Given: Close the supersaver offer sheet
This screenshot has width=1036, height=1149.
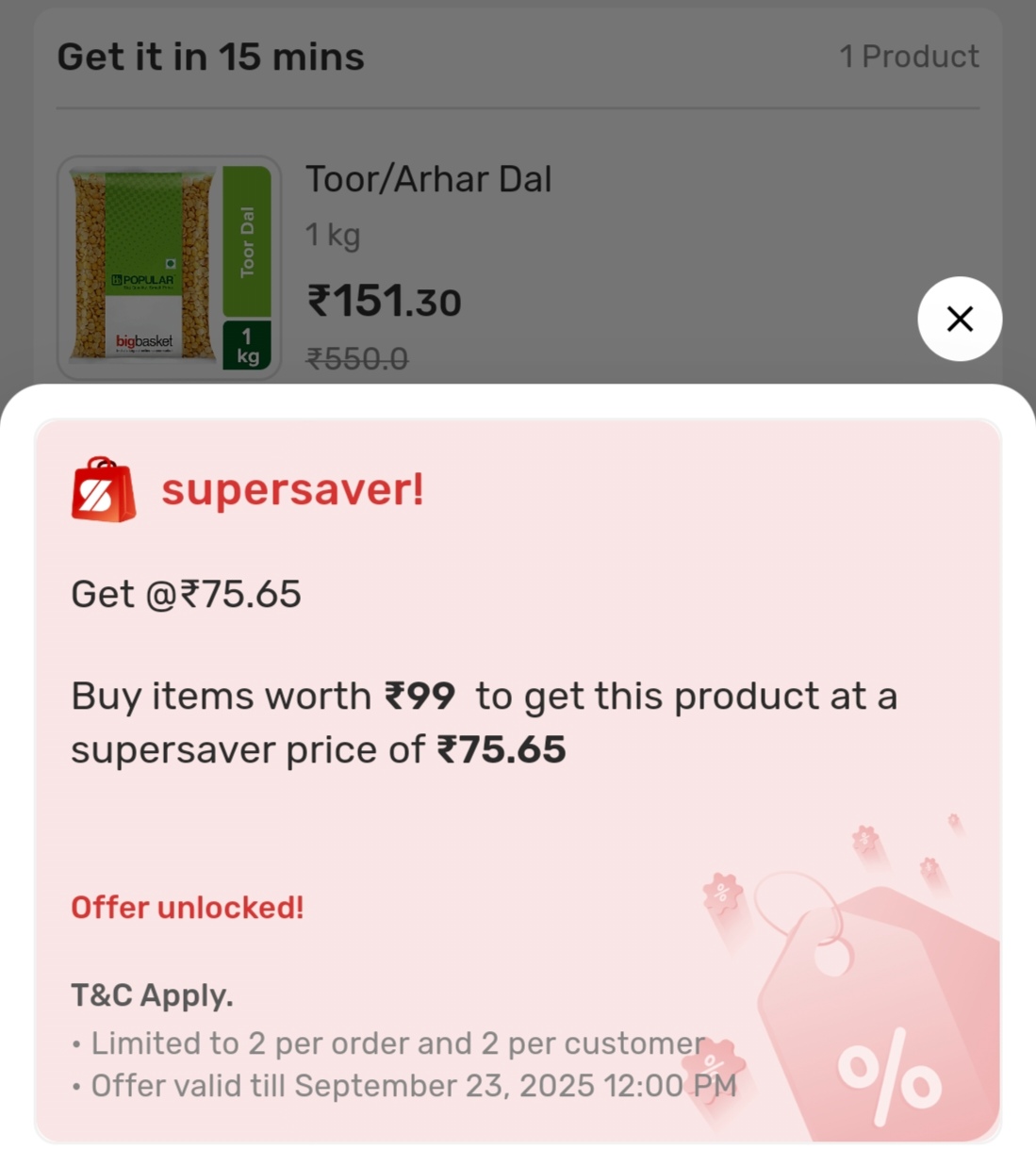Looking at the screenshot, I should (959, 319).
